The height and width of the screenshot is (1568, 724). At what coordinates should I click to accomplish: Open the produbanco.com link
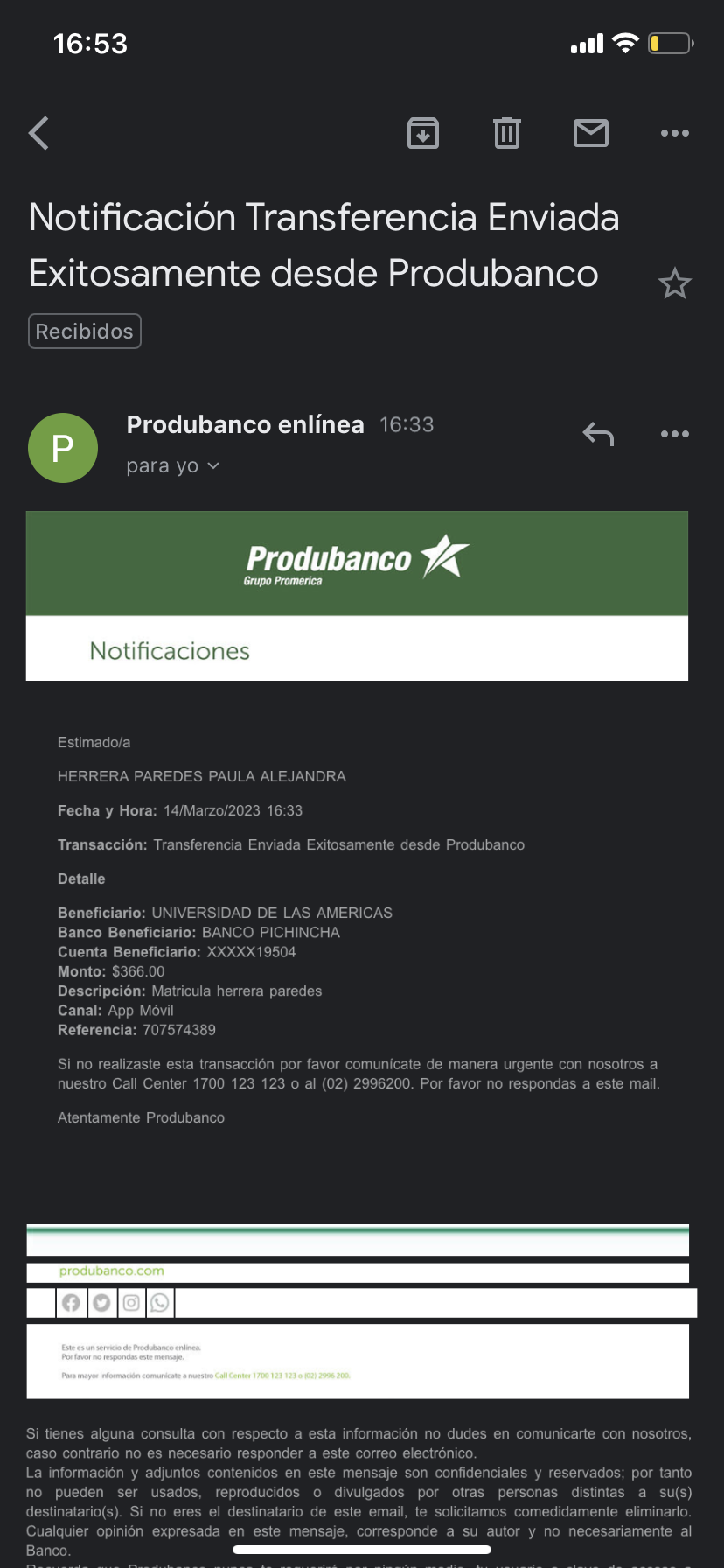(111, 1270)
